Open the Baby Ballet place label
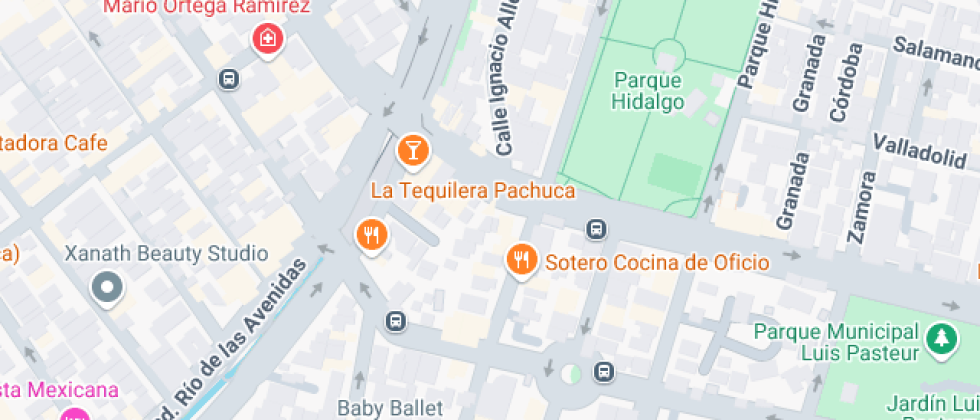Screen dimensions: 980x420 coord(390,408)
